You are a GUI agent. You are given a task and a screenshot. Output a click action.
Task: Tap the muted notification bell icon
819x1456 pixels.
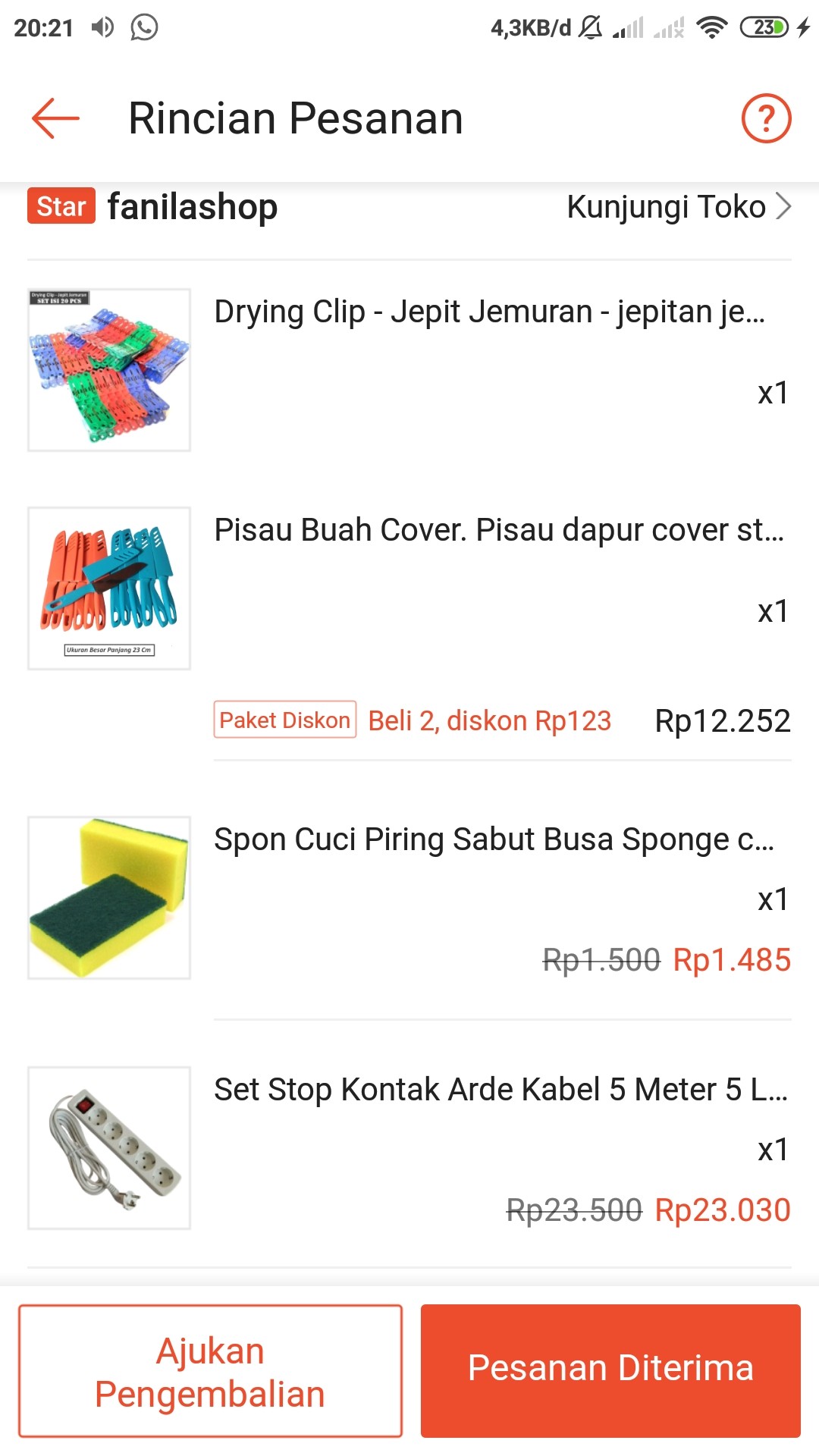pyautogui.click(x=590, y=26)
